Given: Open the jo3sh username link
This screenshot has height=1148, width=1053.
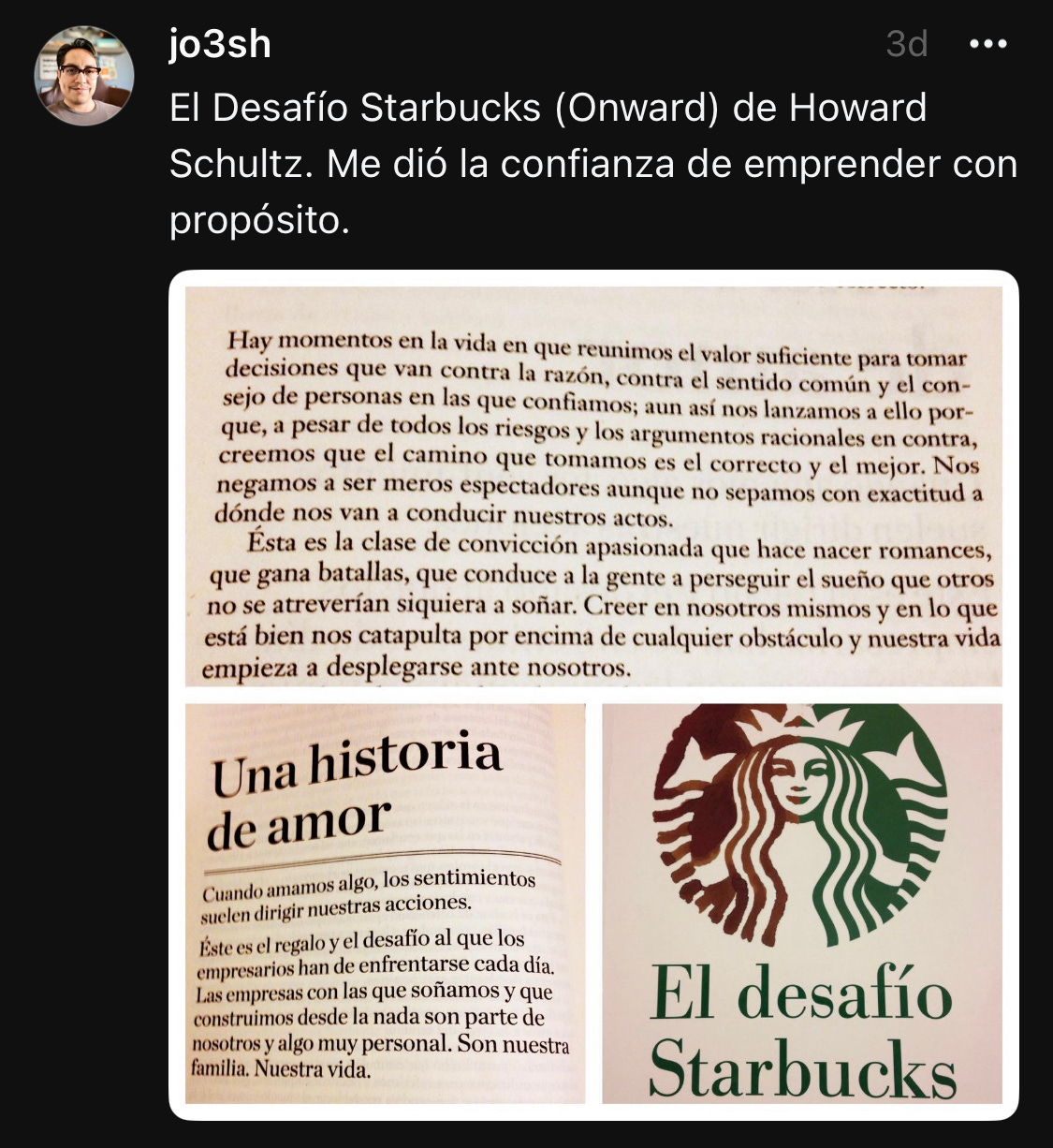Looking at the screenshot, I should tap(220, 44).
